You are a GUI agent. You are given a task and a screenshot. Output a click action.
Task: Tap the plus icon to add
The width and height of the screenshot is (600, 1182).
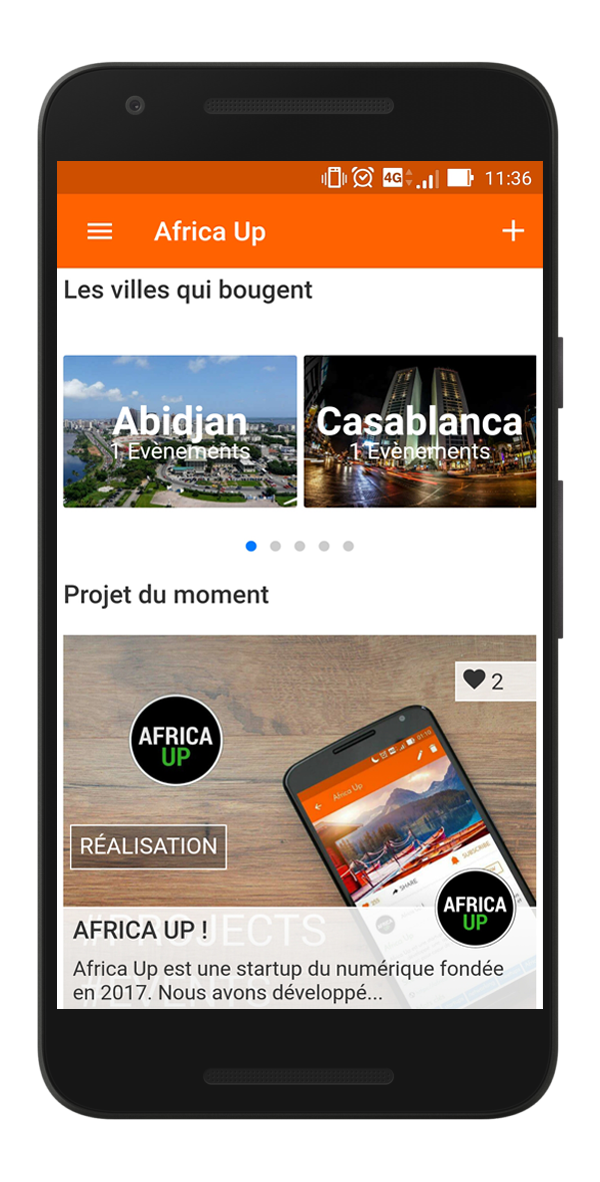point(513,231)
